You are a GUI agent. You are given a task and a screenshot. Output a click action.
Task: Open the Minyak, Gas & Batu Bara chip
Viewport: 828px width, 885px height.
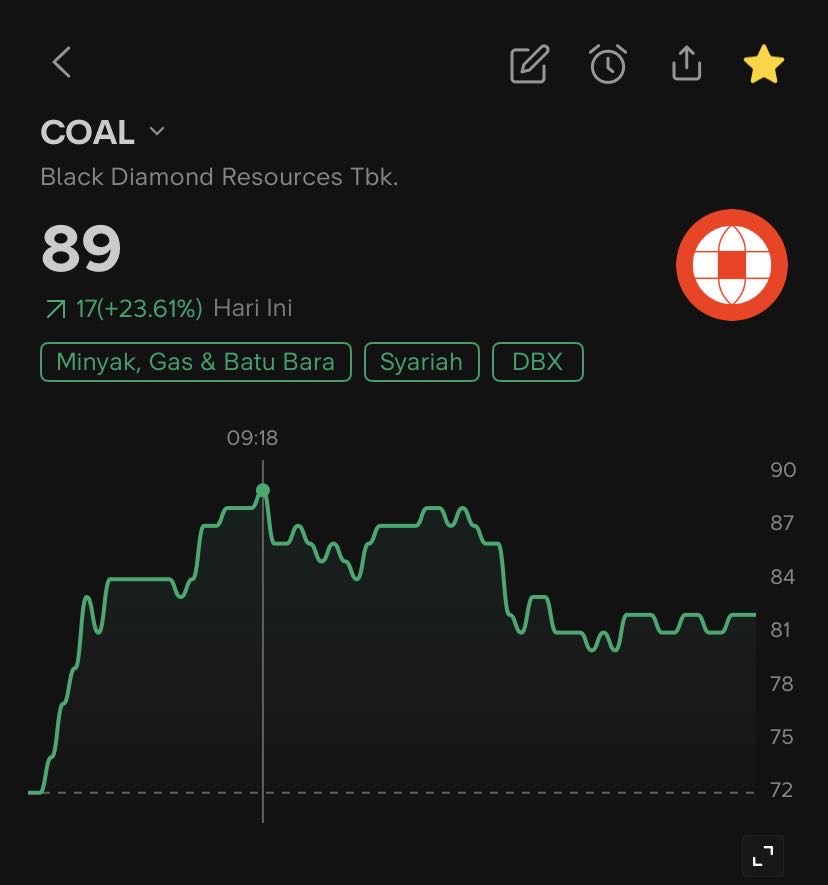pos(196,362)
